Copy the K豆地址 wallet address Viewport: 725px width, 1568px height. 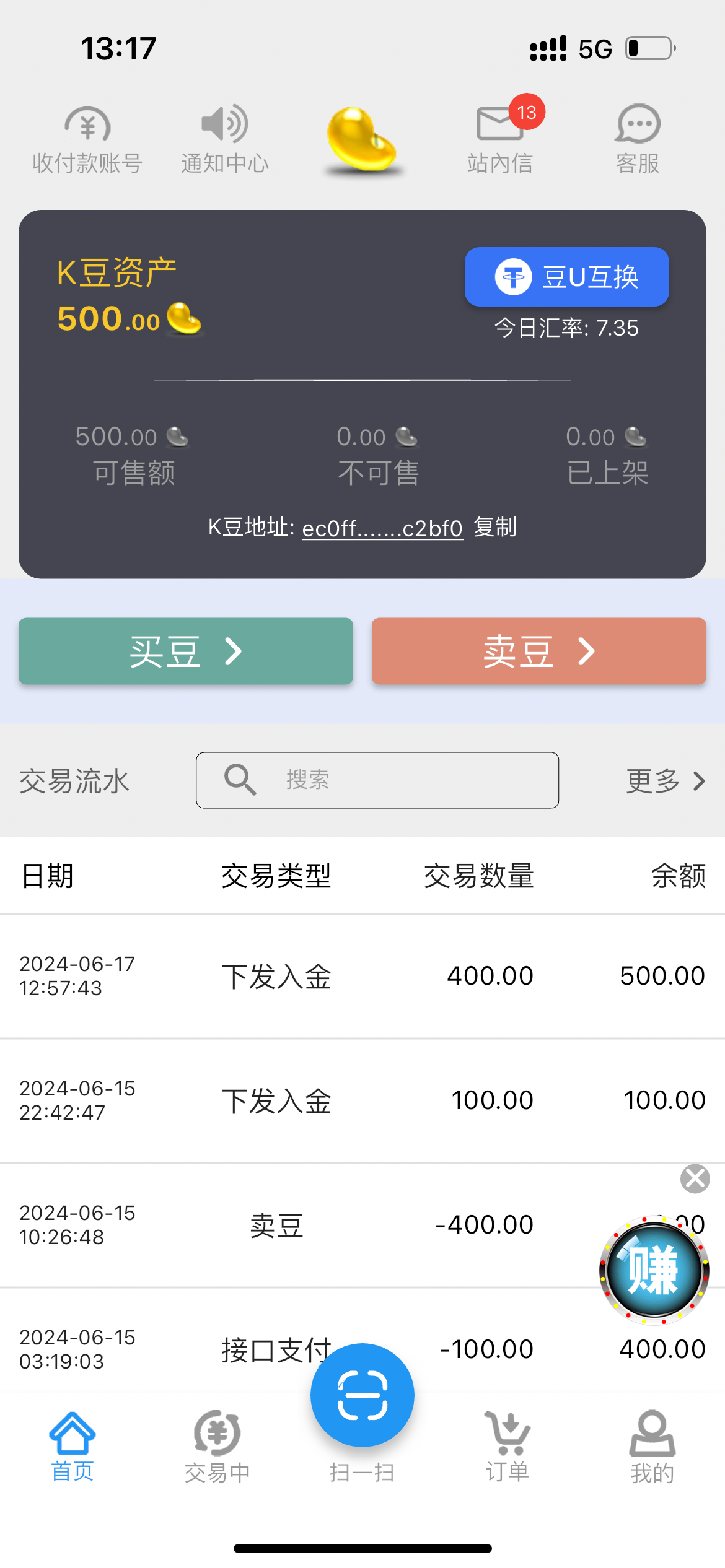(x=494, y=528)
